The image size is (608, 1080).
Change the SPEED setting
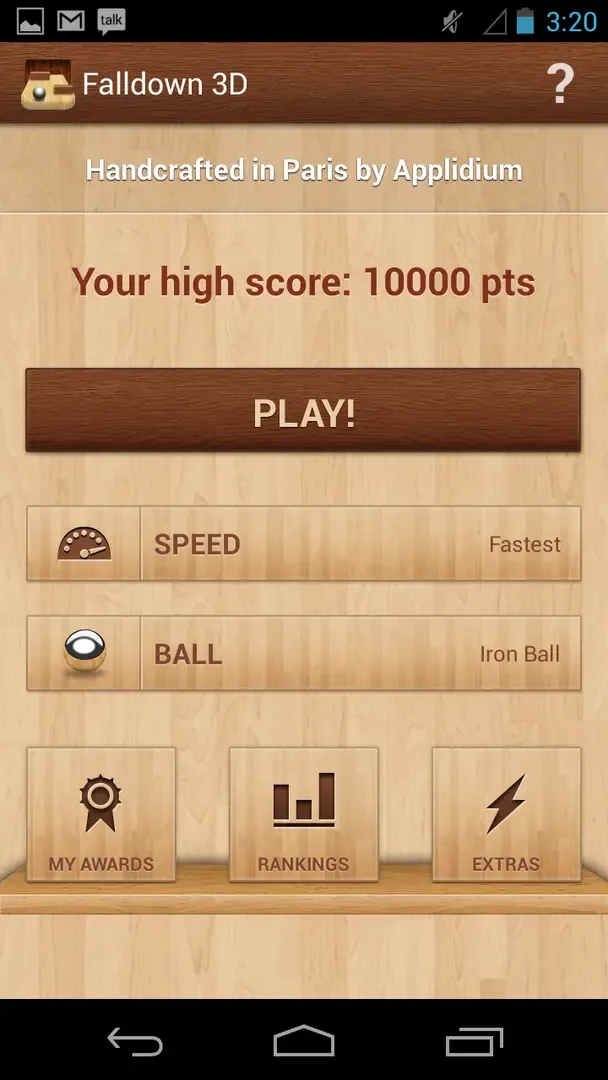(303, 544)
